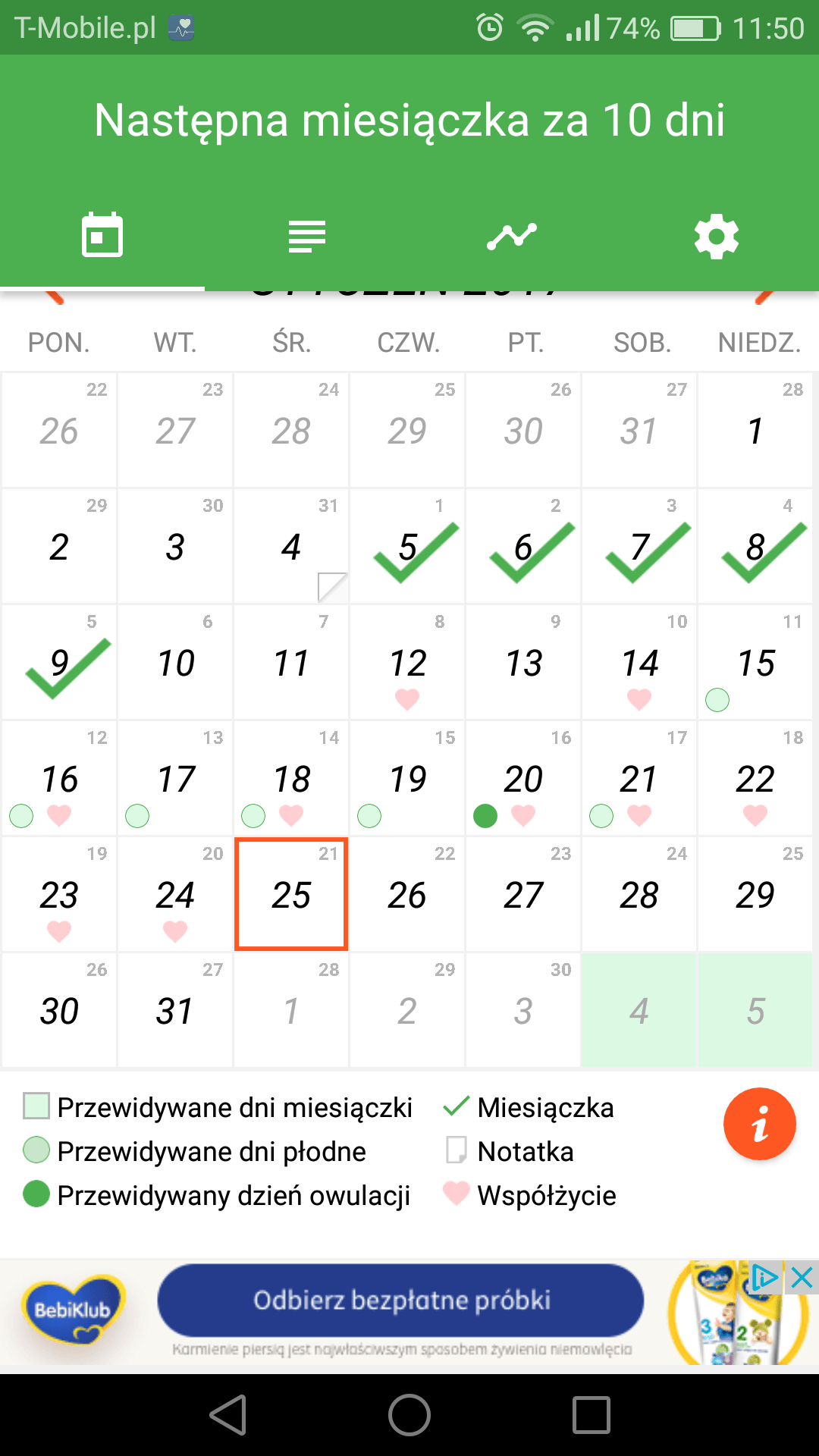Select January 15 in the calendar
Screen dimensions: 819x1456
click(755, 663)
